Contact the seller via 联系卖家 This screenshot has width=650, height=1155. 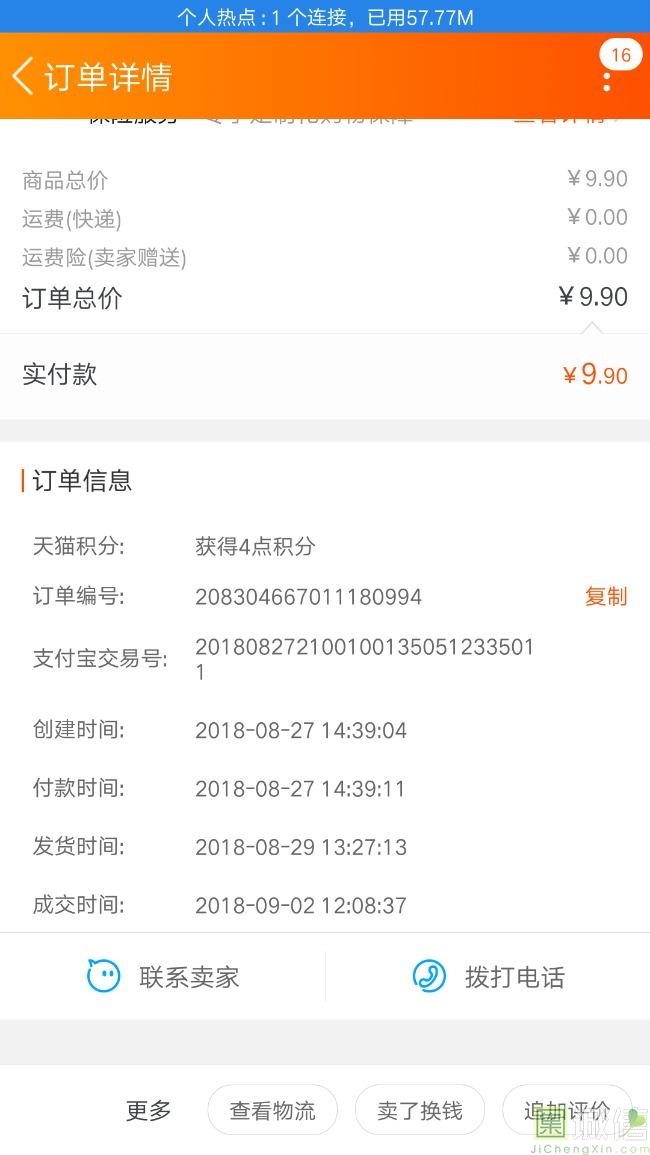[x=163, y=976]
